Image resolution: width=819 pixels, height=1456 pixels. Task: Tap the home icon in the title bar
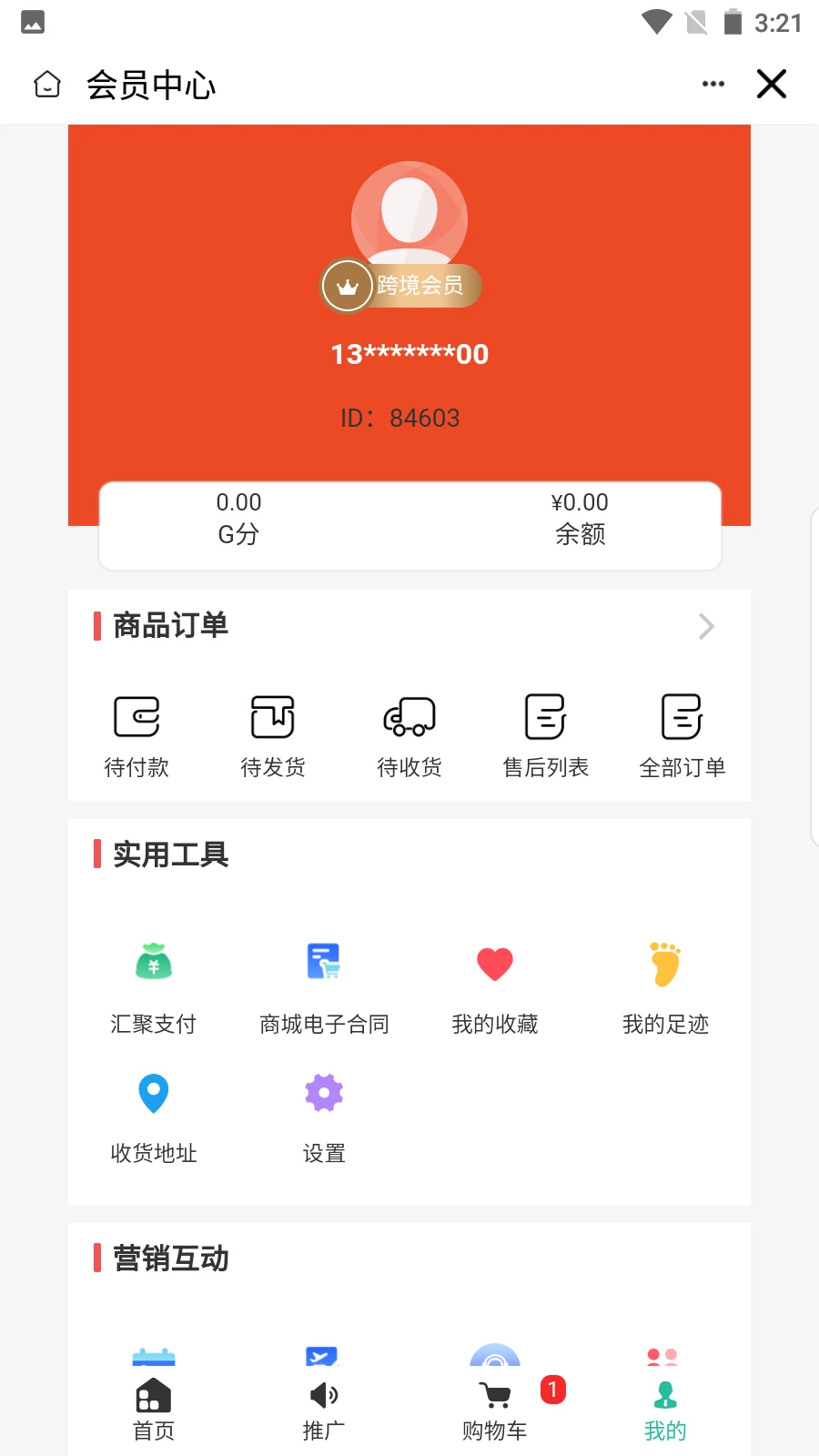46,83
